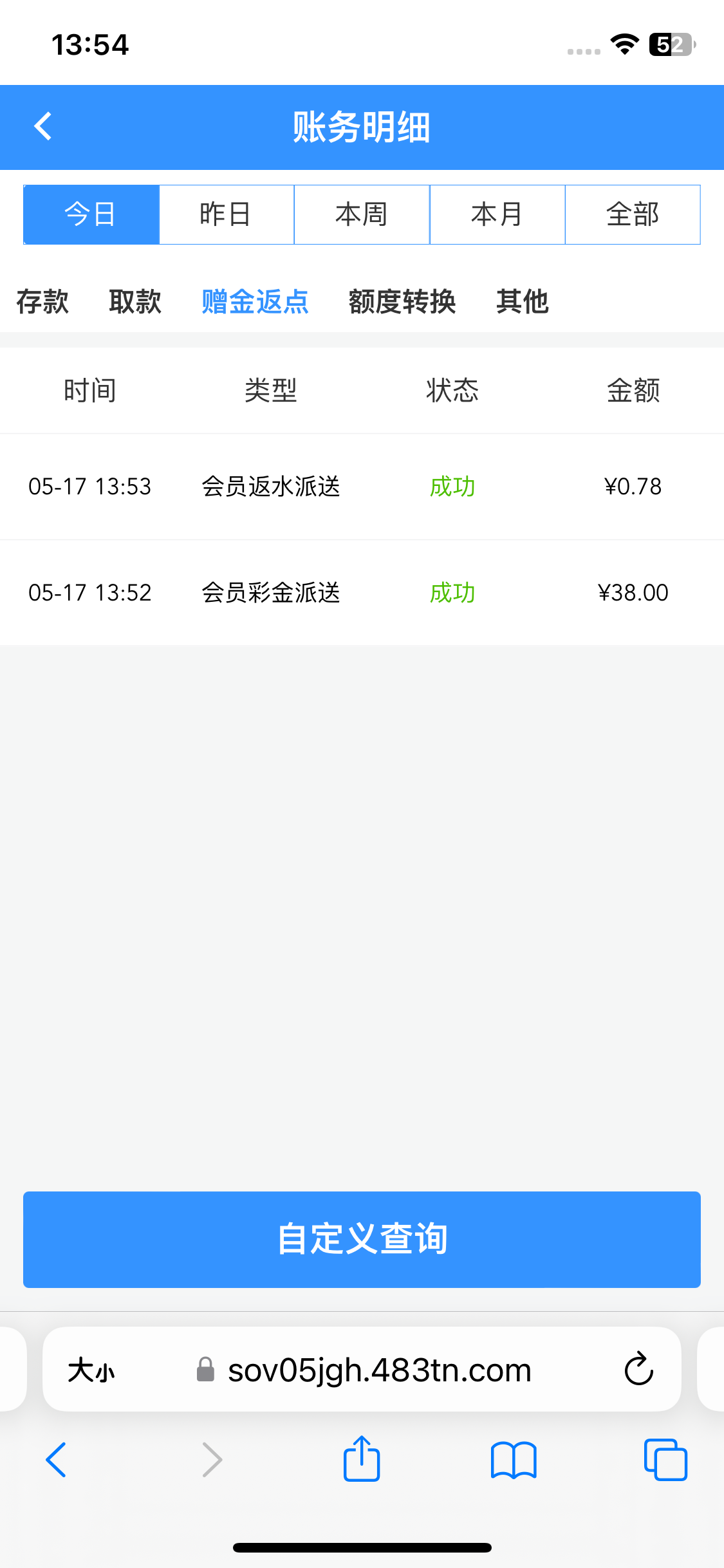This screenshot has height=1568, width=724.
Task: Switch to the 全部 date filter
Action: pos(633,214)
